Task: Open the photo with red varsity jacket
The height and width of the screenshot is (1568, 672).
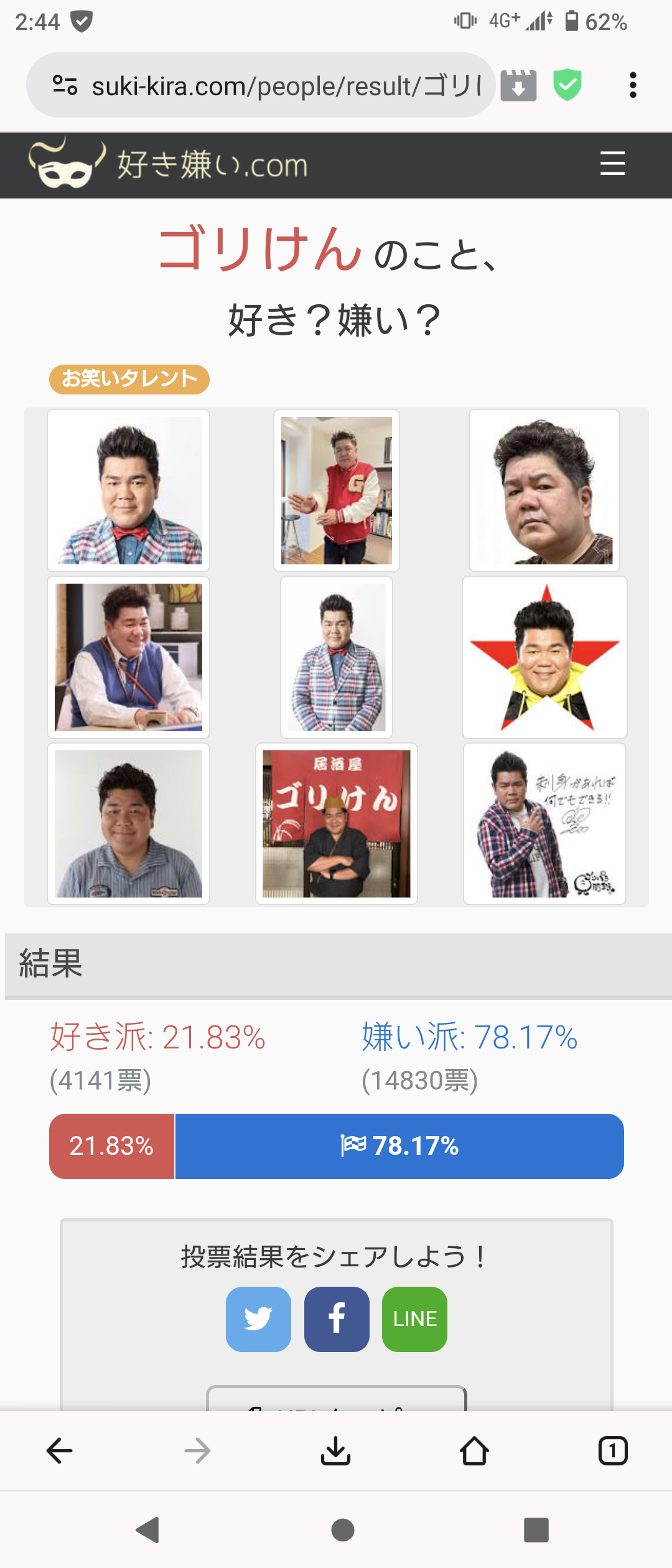Action: [337, 490]
